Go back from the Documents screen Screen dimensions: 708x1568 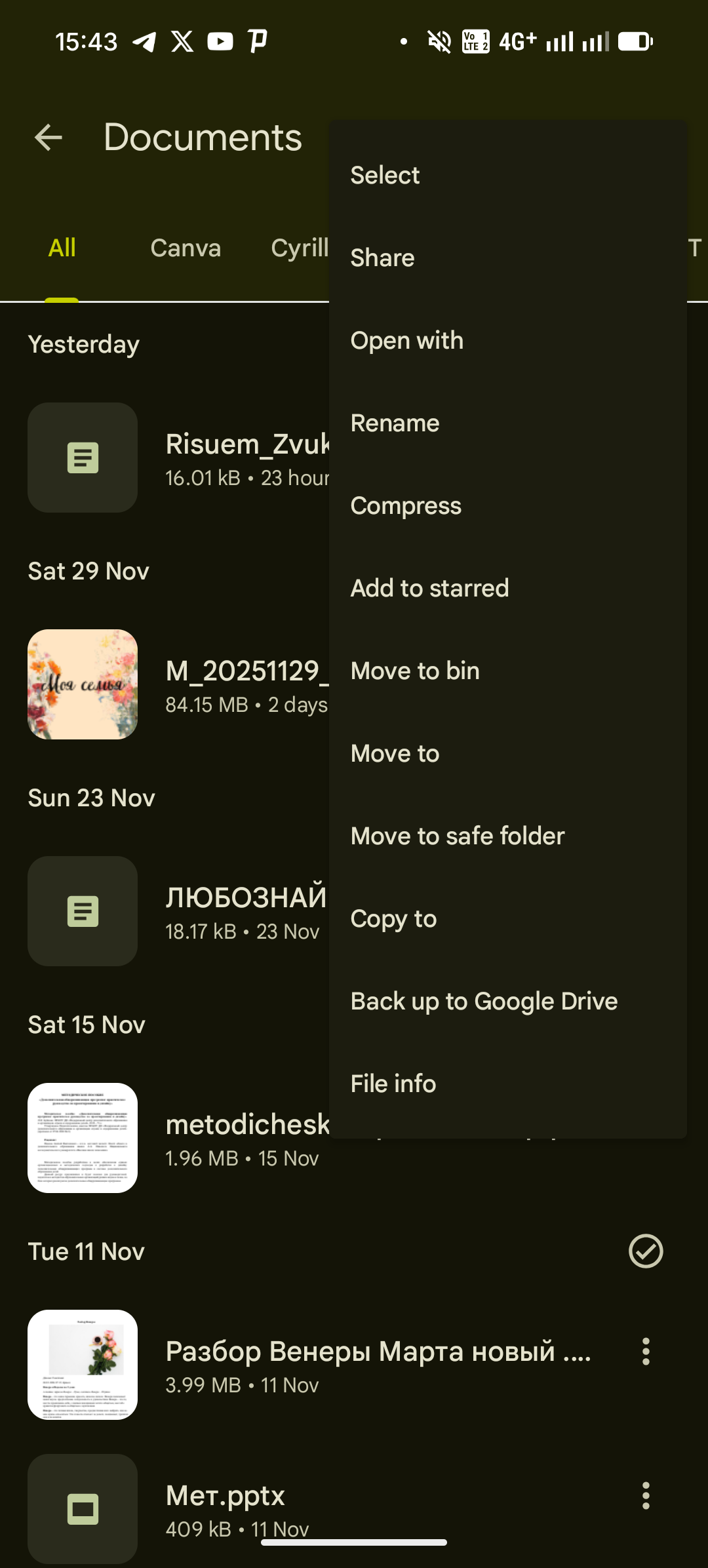point(49,138)
